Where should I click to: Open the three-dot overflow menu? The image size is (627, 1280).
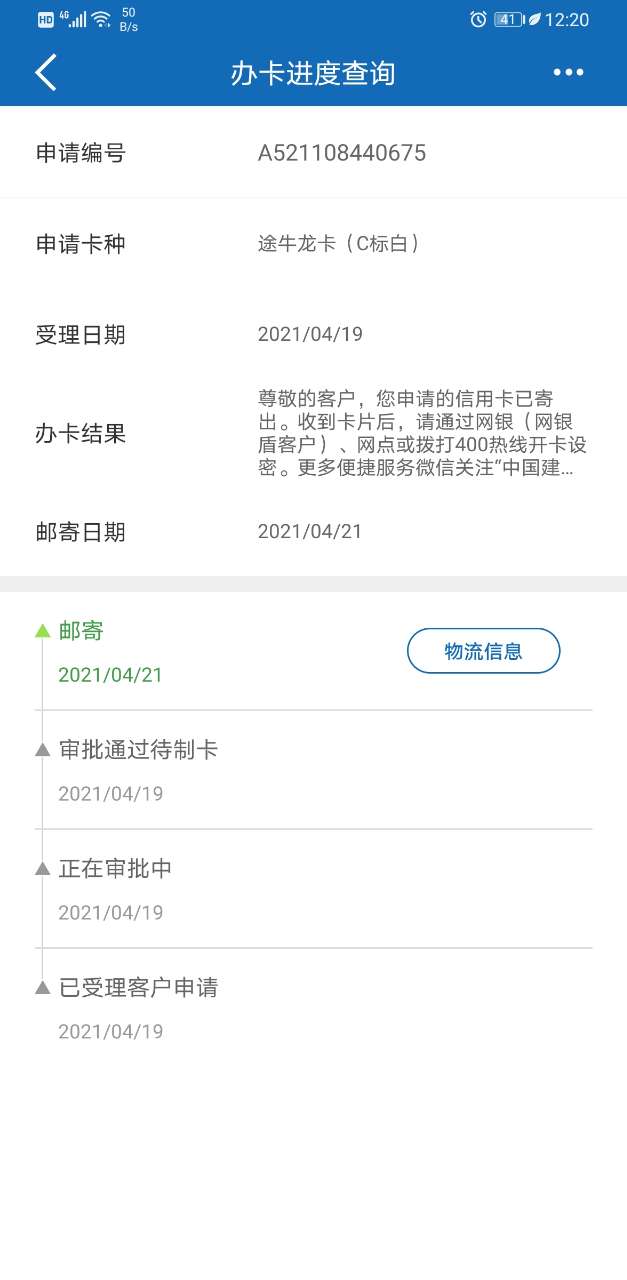(x=568, y=73)
